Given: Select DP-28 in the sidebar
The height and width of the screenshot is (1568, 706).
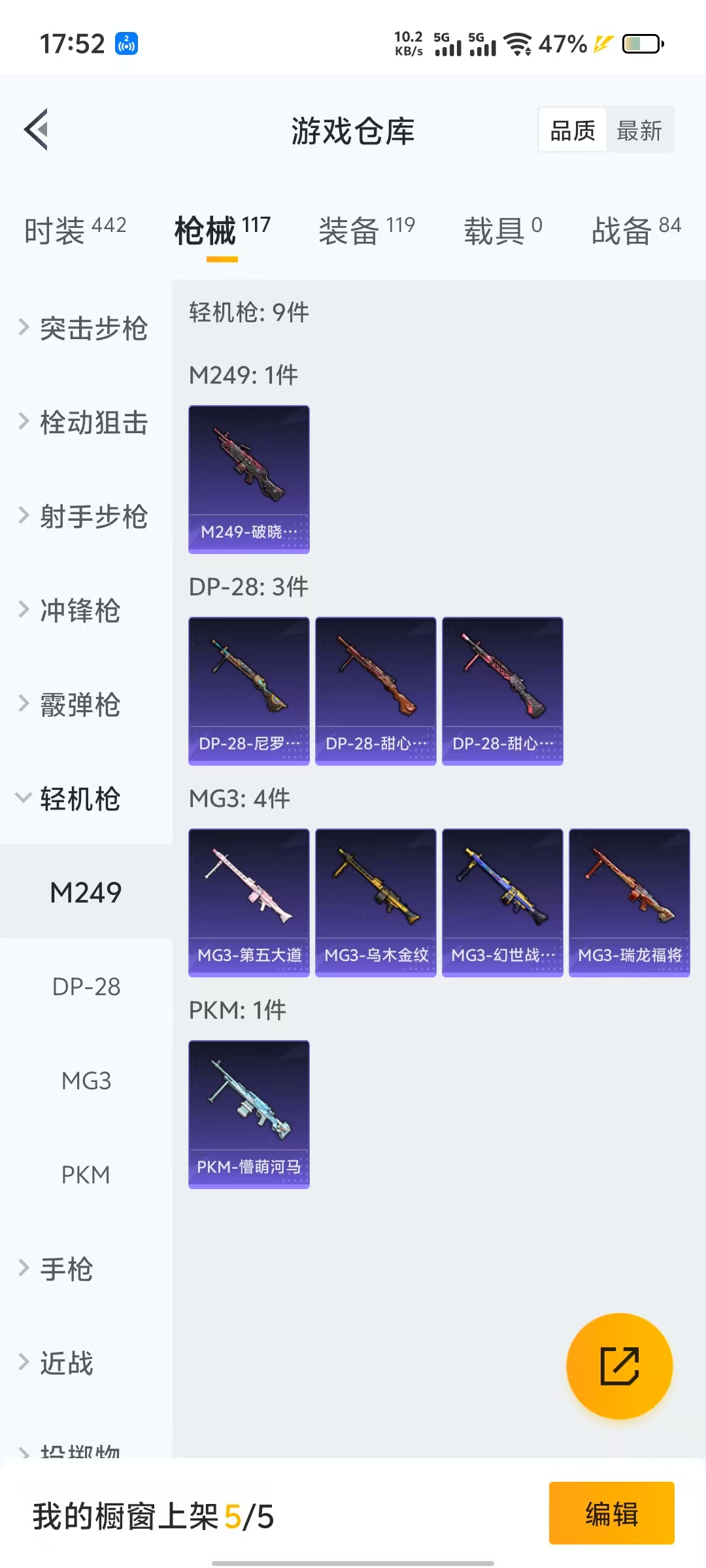Looking at the screenshot, I should 86,987.
